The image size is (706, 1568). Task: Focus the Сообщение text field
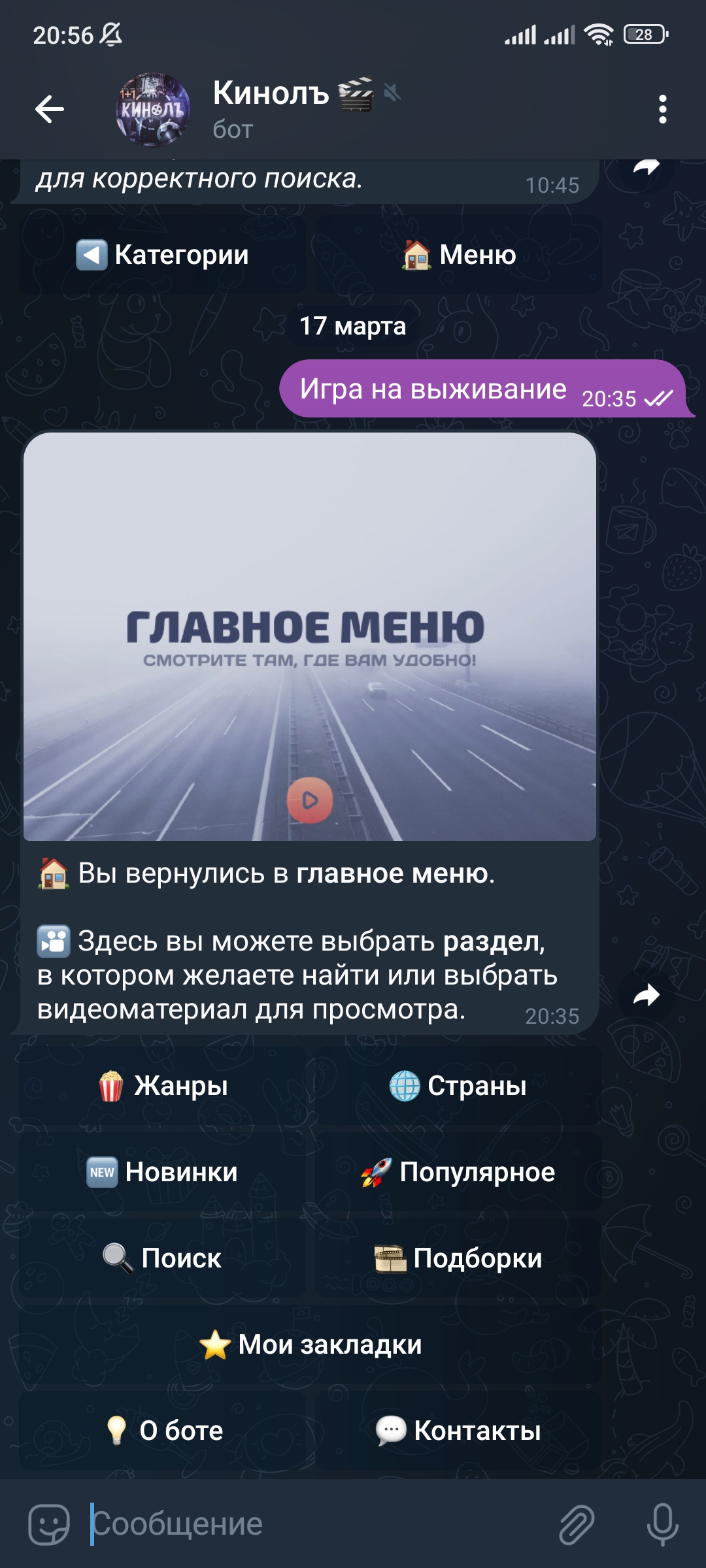tap(314, 1524)
